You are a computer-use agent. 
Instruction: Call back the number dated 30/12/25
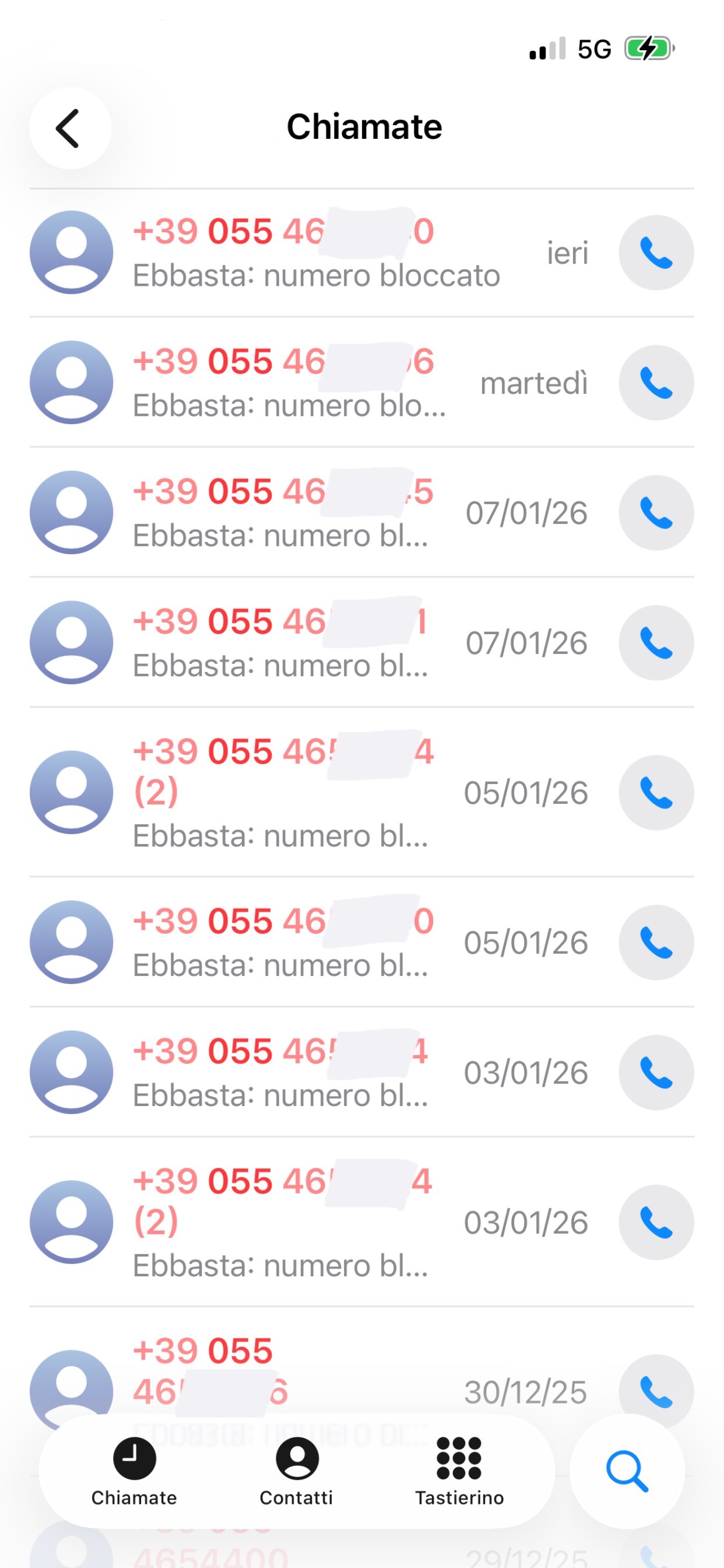click(655, 1391)
